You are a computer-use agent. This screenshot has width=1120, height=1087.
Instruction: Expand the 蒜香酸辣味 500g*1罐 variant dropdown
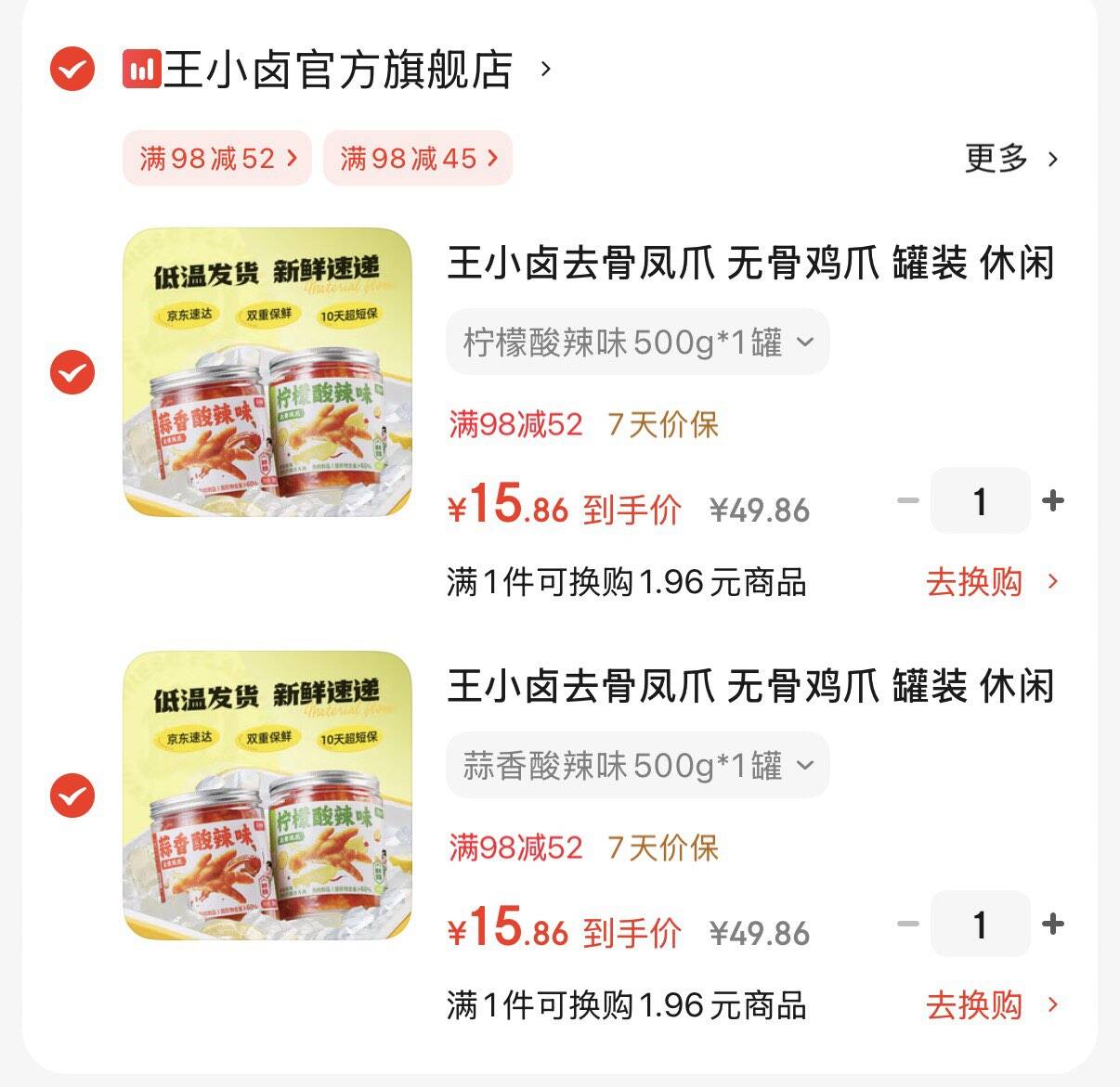pos(637,766)
